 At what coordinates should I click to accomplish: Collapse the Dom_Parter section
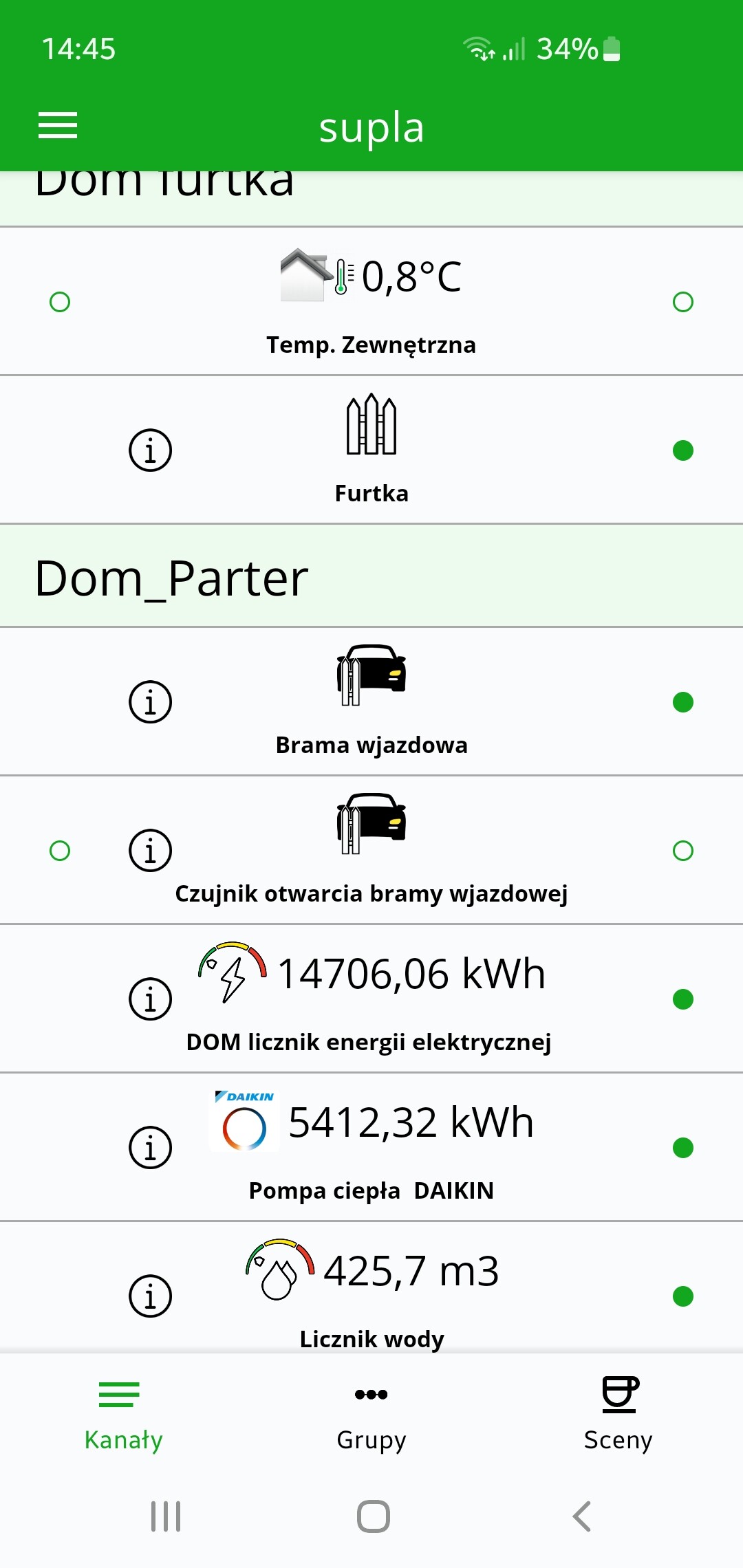click(371, 576)
